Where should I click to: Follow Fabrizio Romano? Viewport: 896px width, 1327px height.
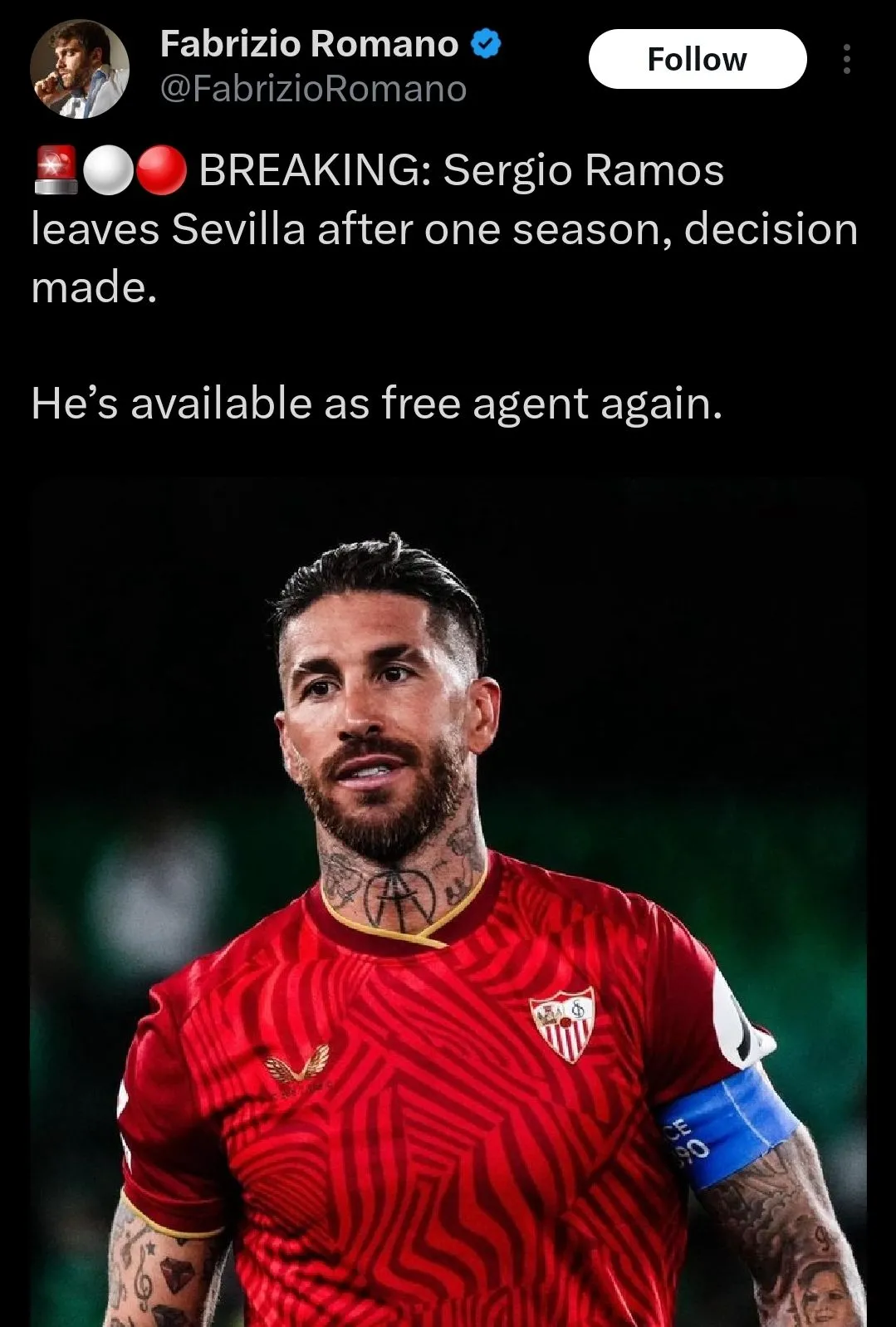[697, 59]
